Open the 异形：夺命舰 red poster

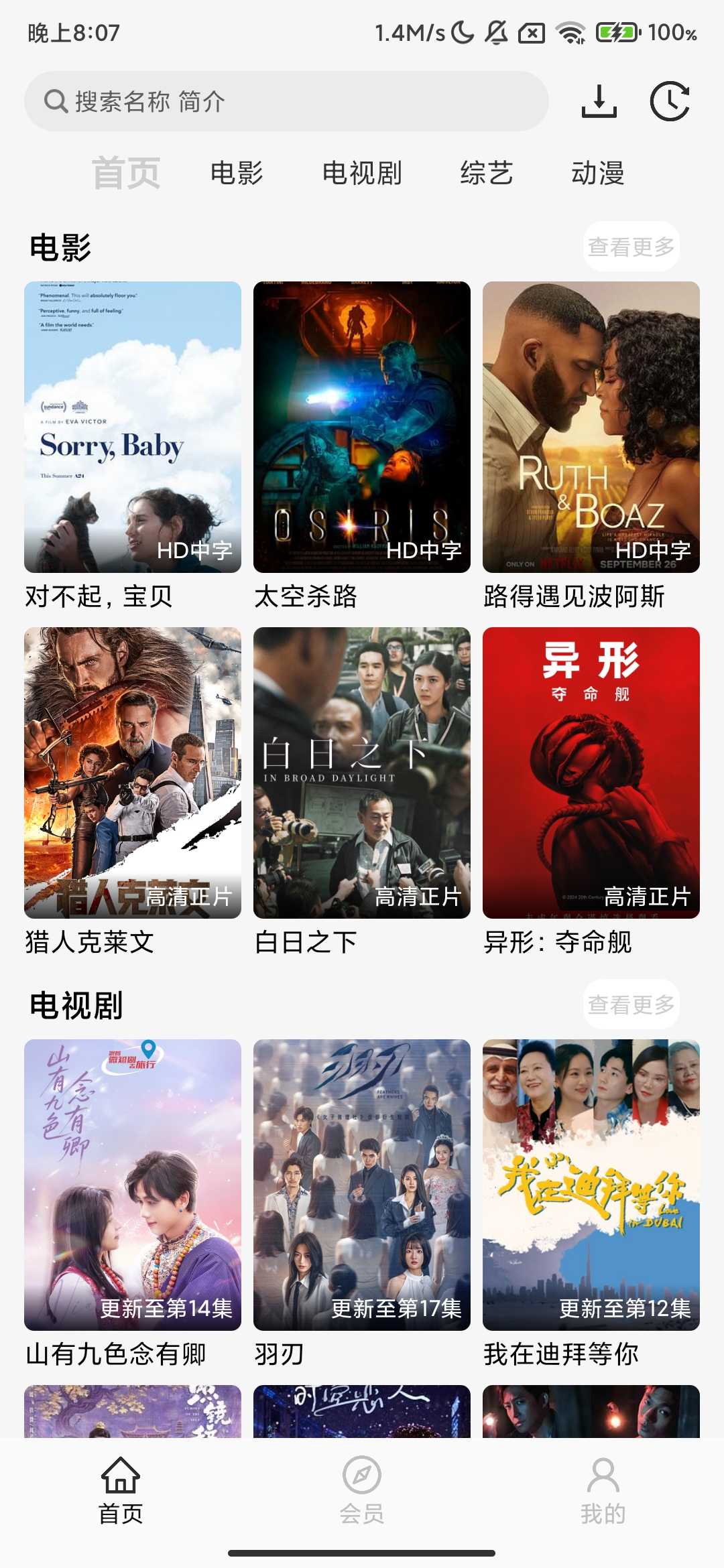(590, 771)
